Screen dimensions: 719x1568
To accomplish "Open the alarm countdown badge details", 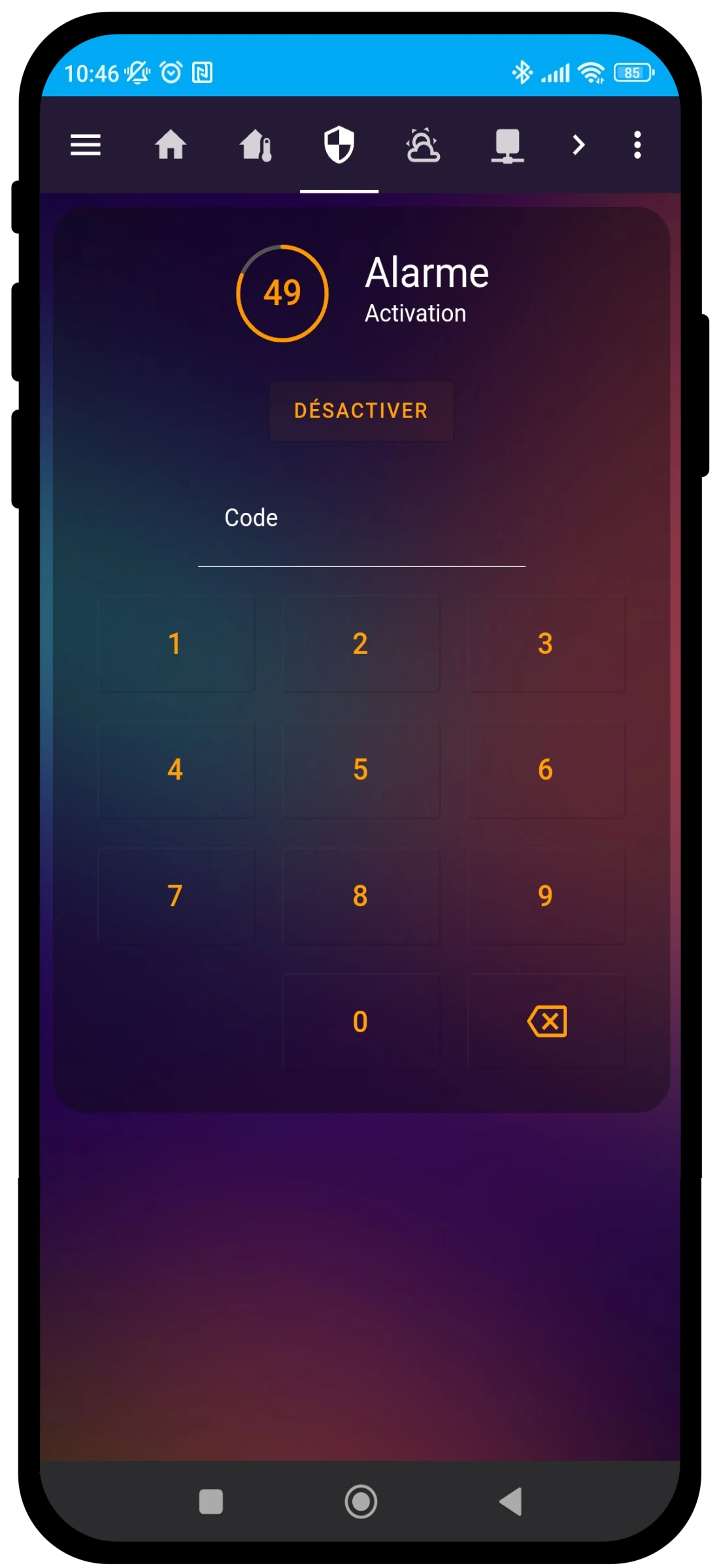I will [x=282, y=293].
